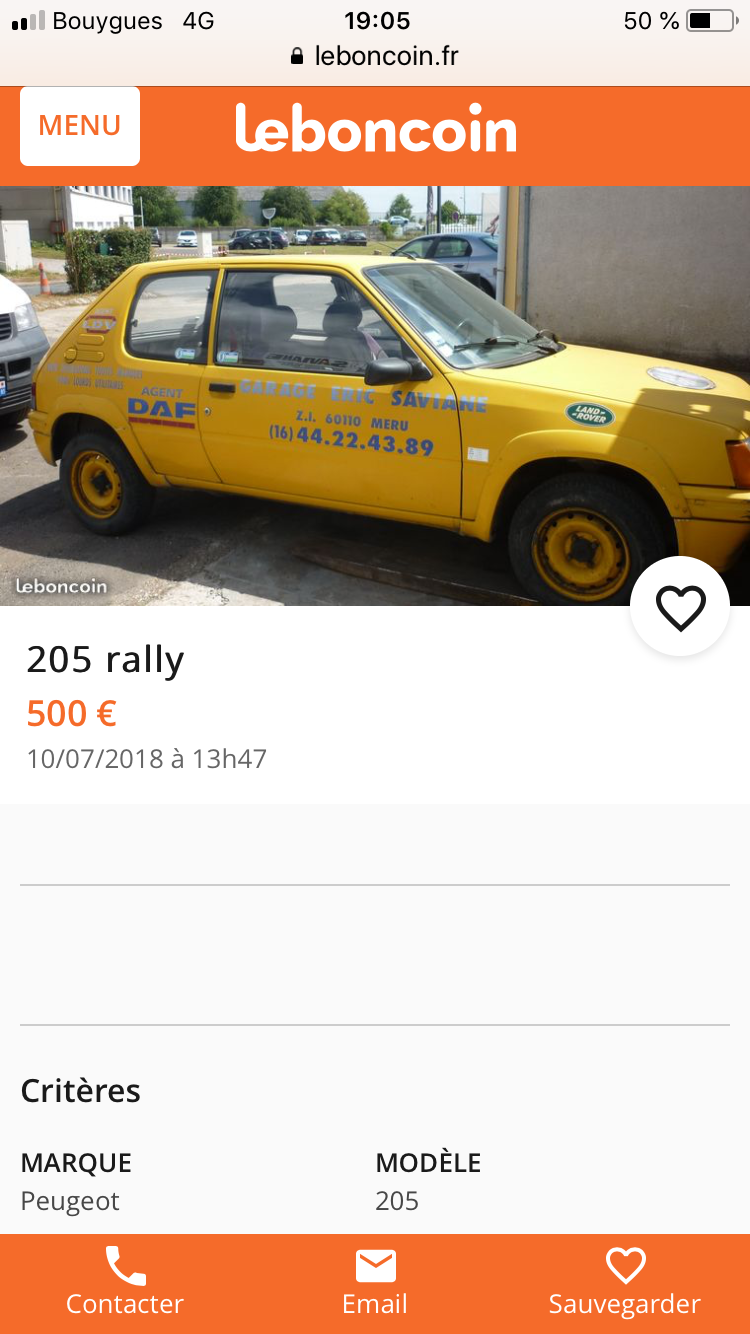Call the seller via Contacter
This screenshot has height=1334, width=750.
pos(125,1283)
